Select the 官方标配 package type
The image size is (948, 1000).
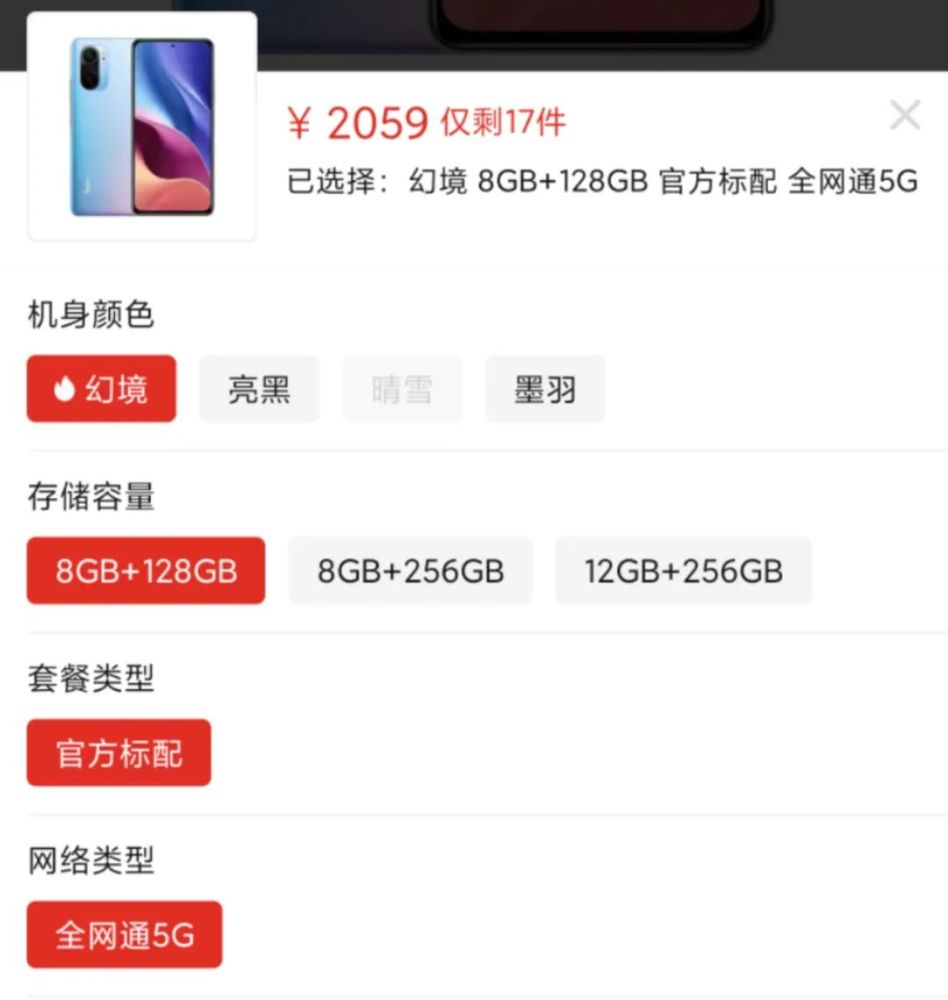(x=118, y=752)
